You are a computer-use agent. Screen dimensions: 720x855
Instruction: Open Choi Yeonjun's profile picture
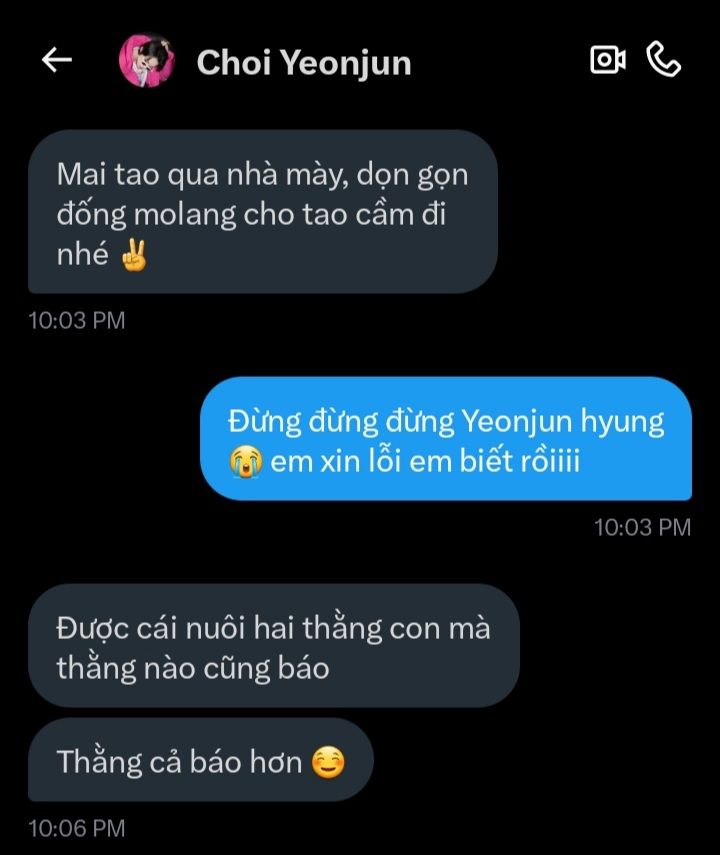(x=146, y=61)
